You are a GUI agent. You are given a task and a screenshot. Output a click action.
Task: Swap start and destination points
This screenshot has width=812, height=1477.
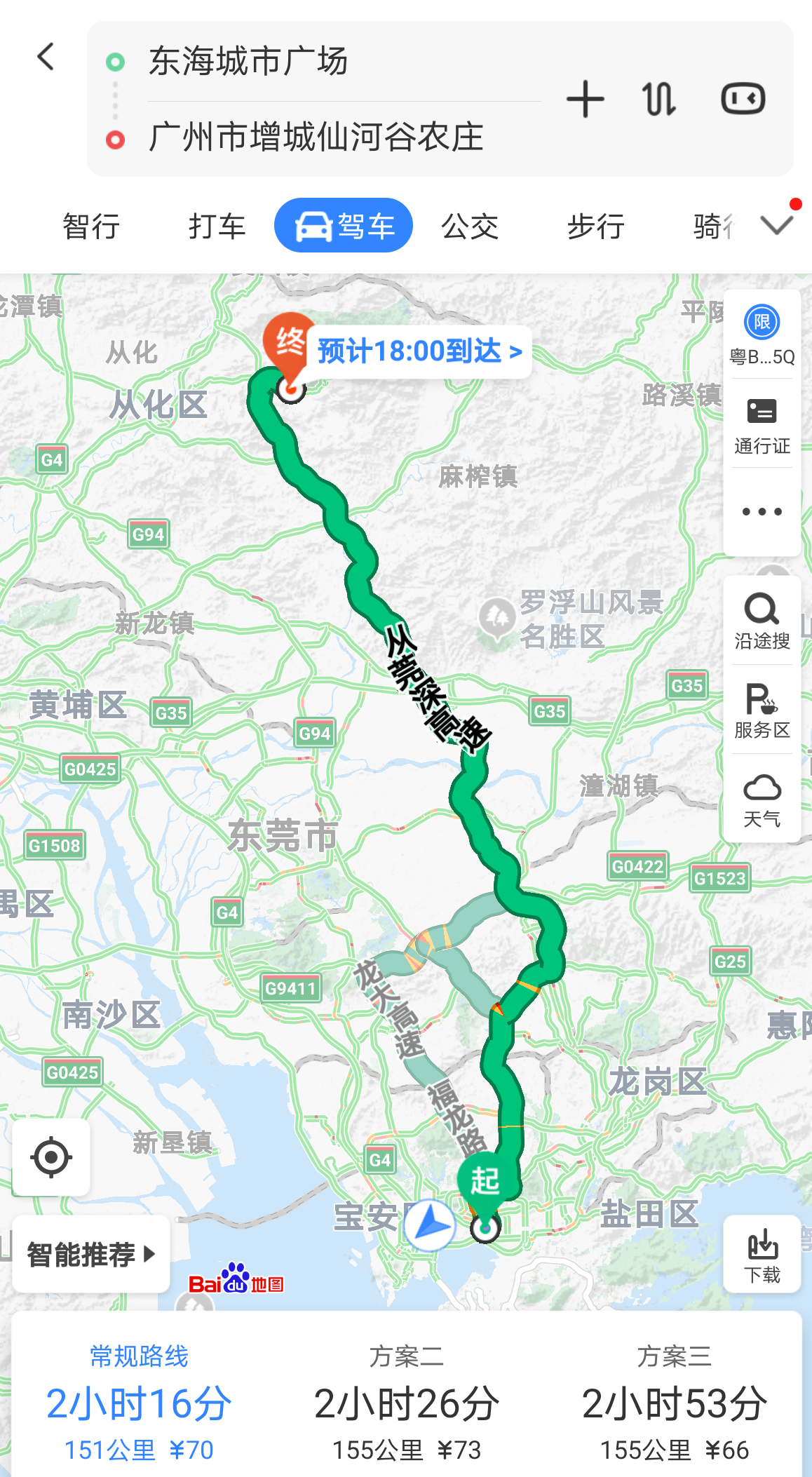tap(659, 99)
